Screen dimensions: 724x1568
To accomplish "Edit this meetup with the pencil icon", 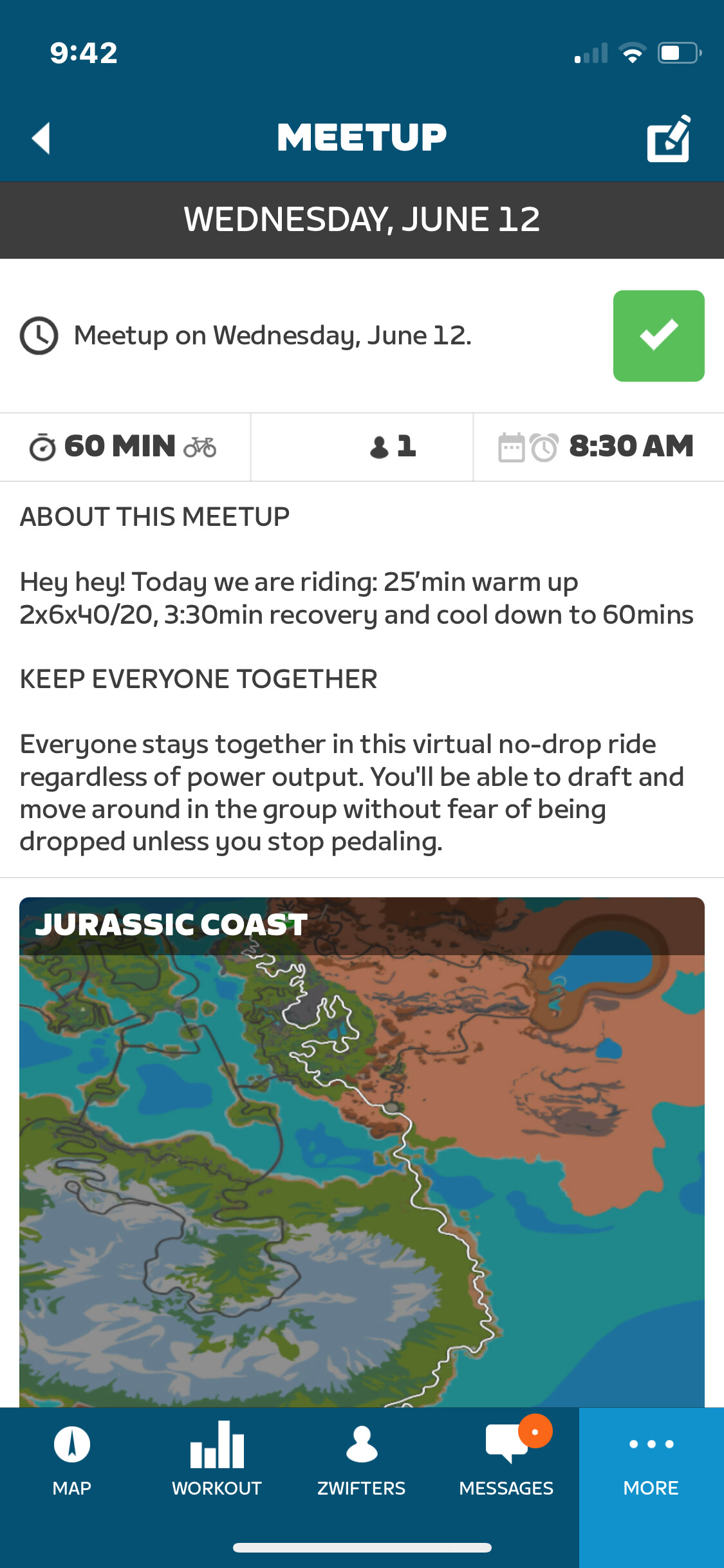I will [x=669, y=138].
